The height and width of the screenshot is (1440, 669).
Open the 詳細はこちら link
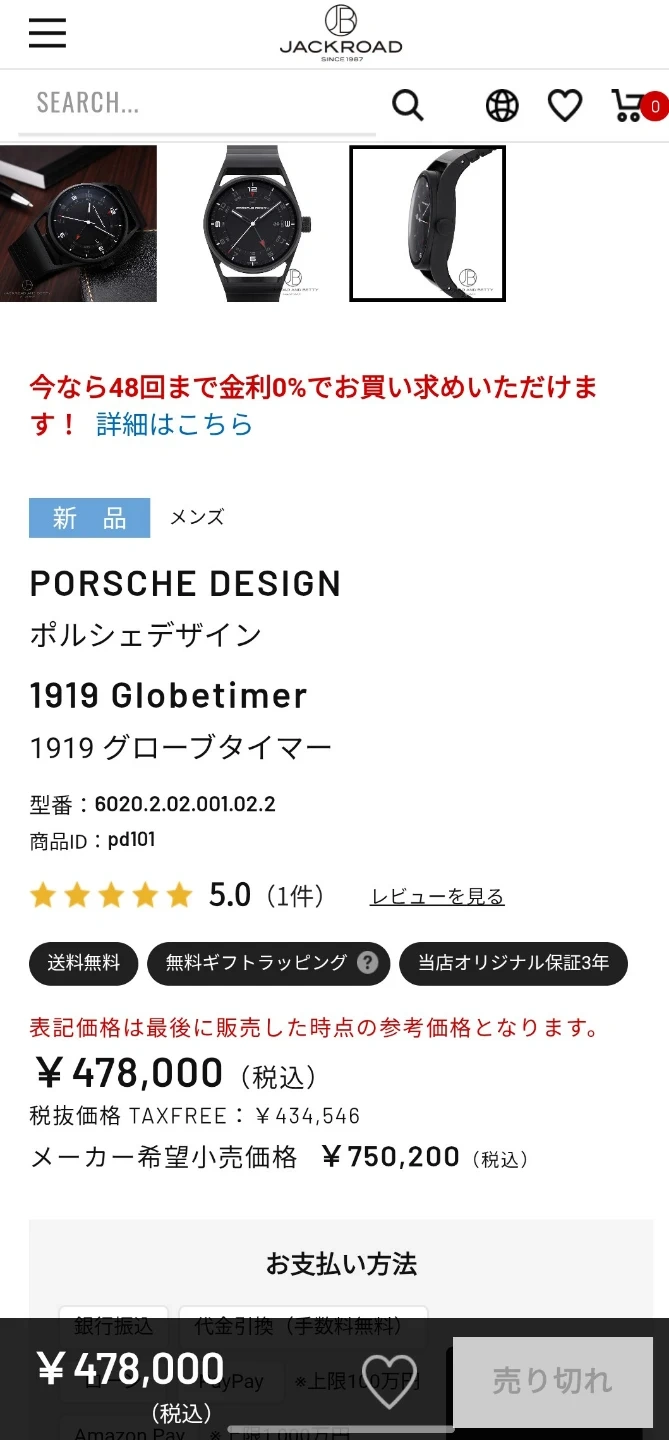[175, 424]
